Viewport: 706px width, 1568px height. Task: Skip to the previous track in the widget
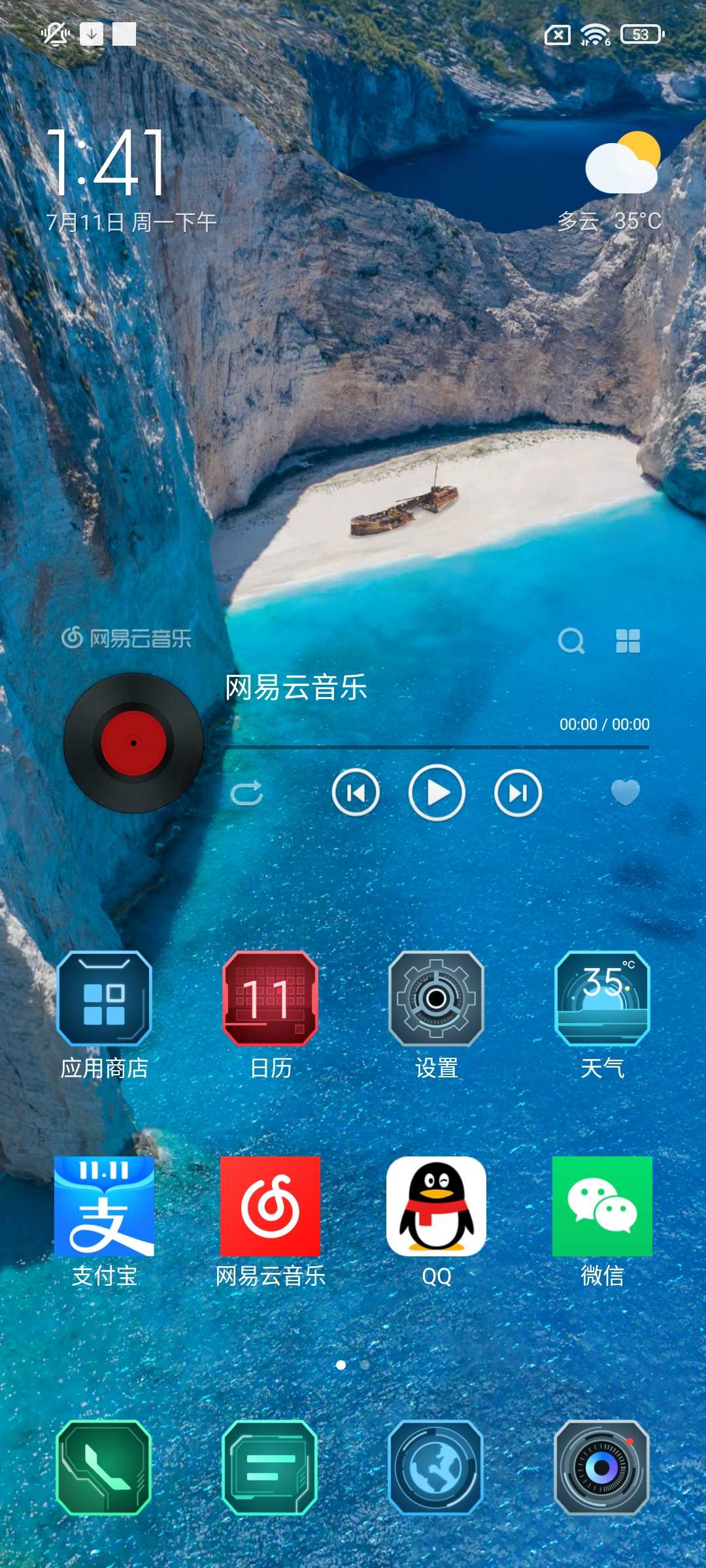tap(356, 792)
